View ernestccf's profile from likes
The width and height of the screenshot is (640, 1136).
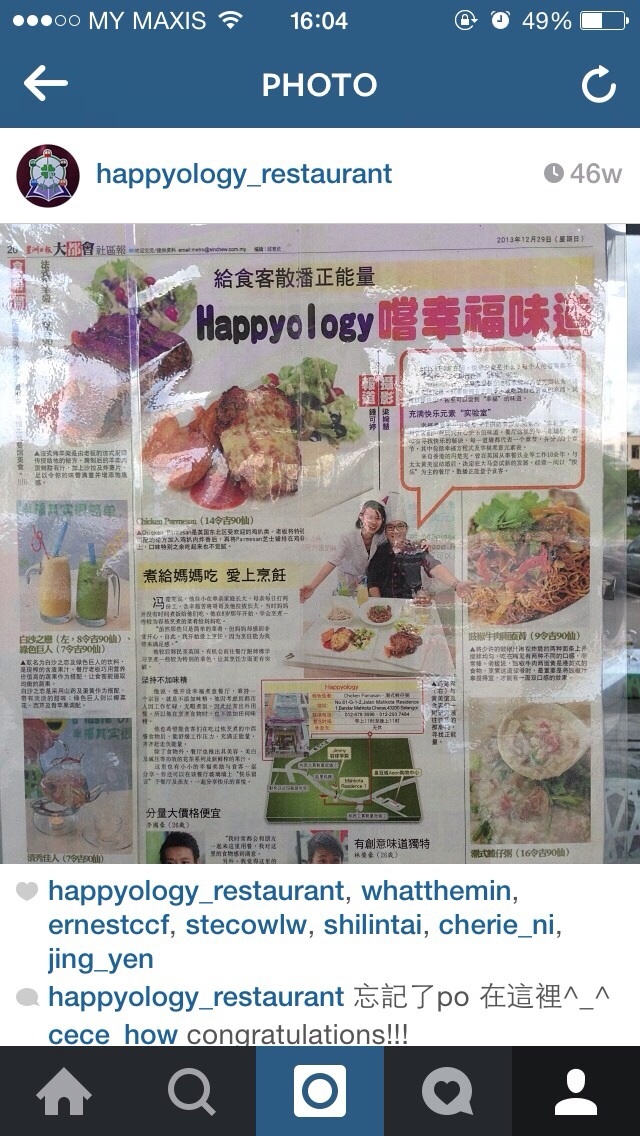pos(110,925)
